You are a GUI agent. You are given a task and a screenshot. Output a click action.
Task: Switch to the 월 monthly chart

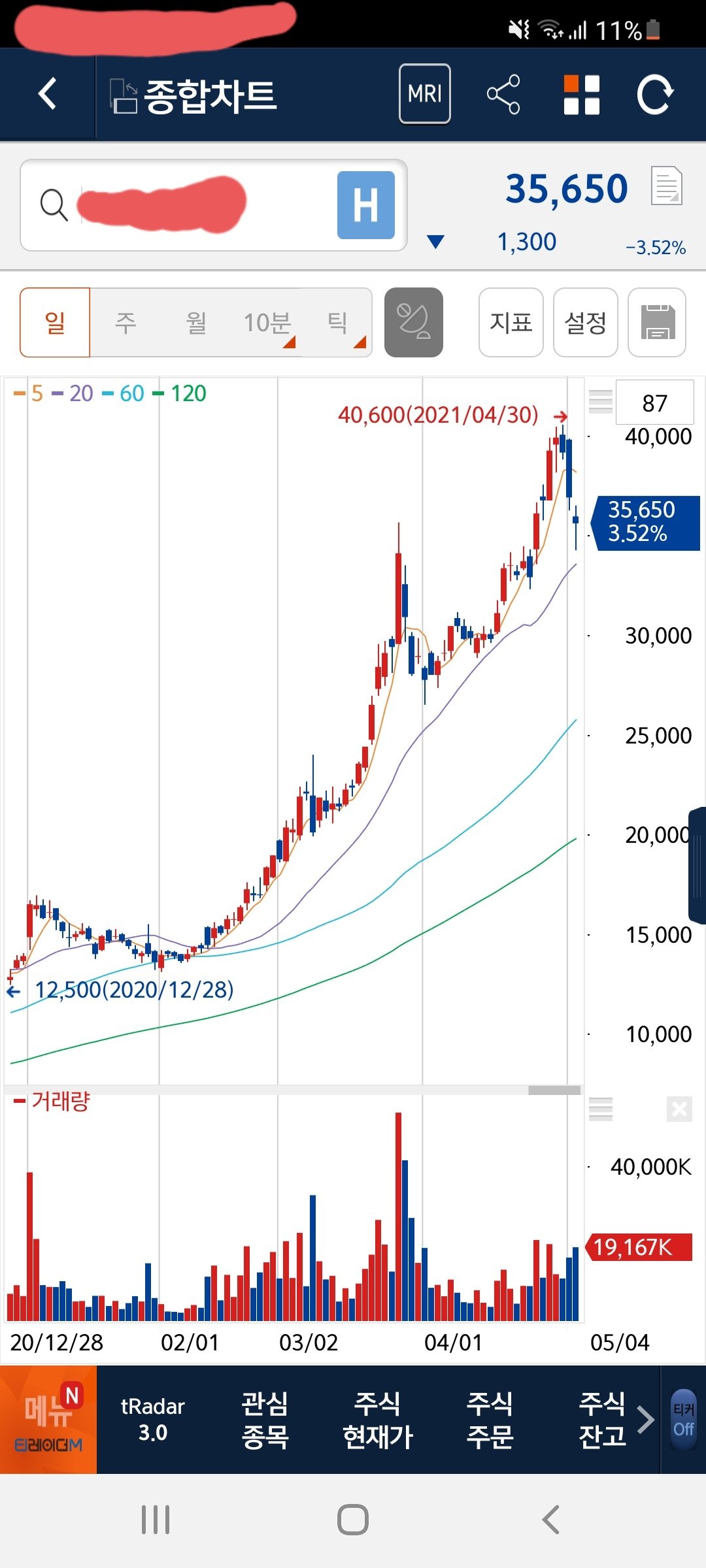pyautogui.click(x=196, y=323)
